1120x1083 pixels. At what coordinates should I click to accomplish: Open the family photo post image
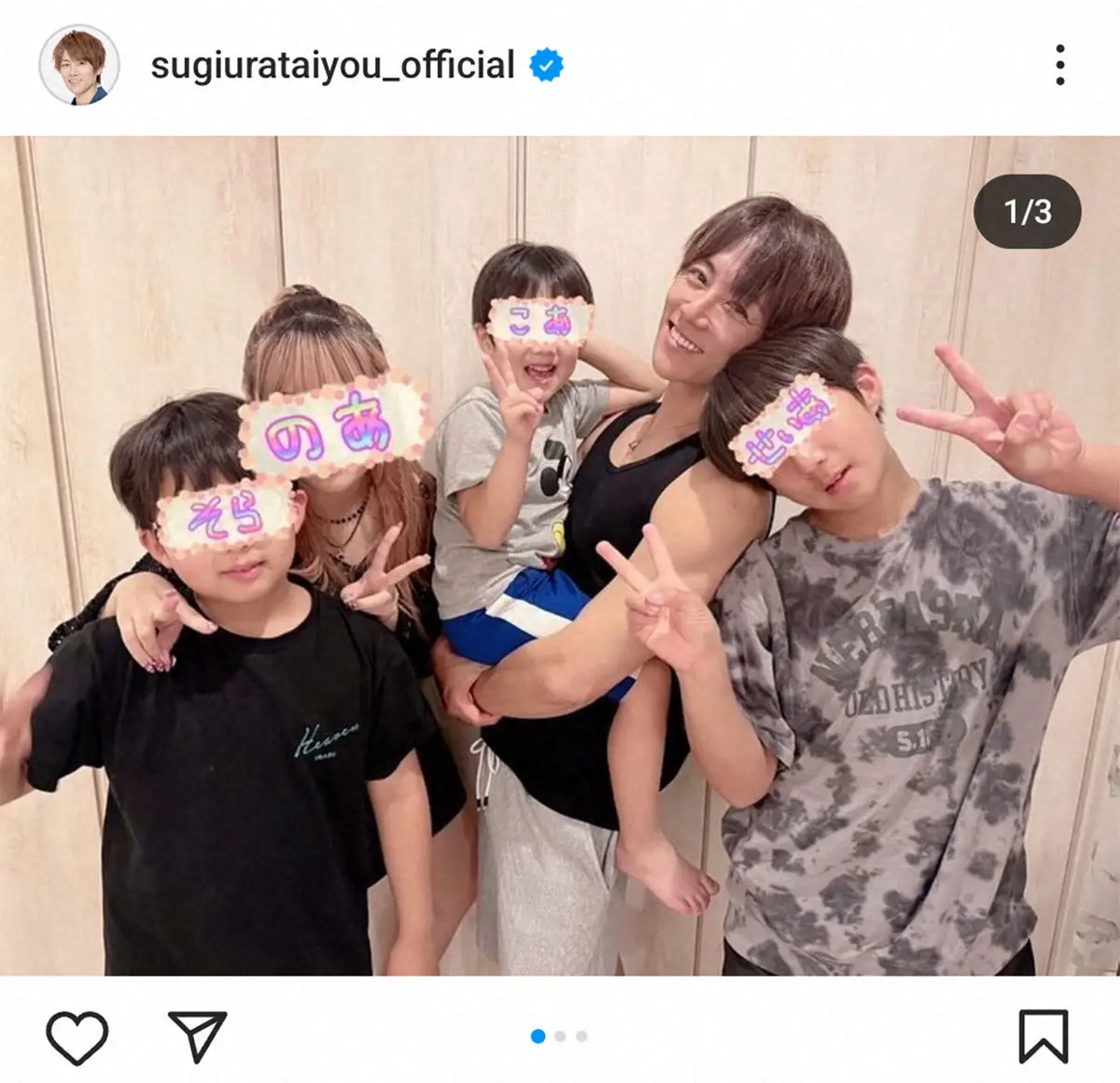pos(560,556)
